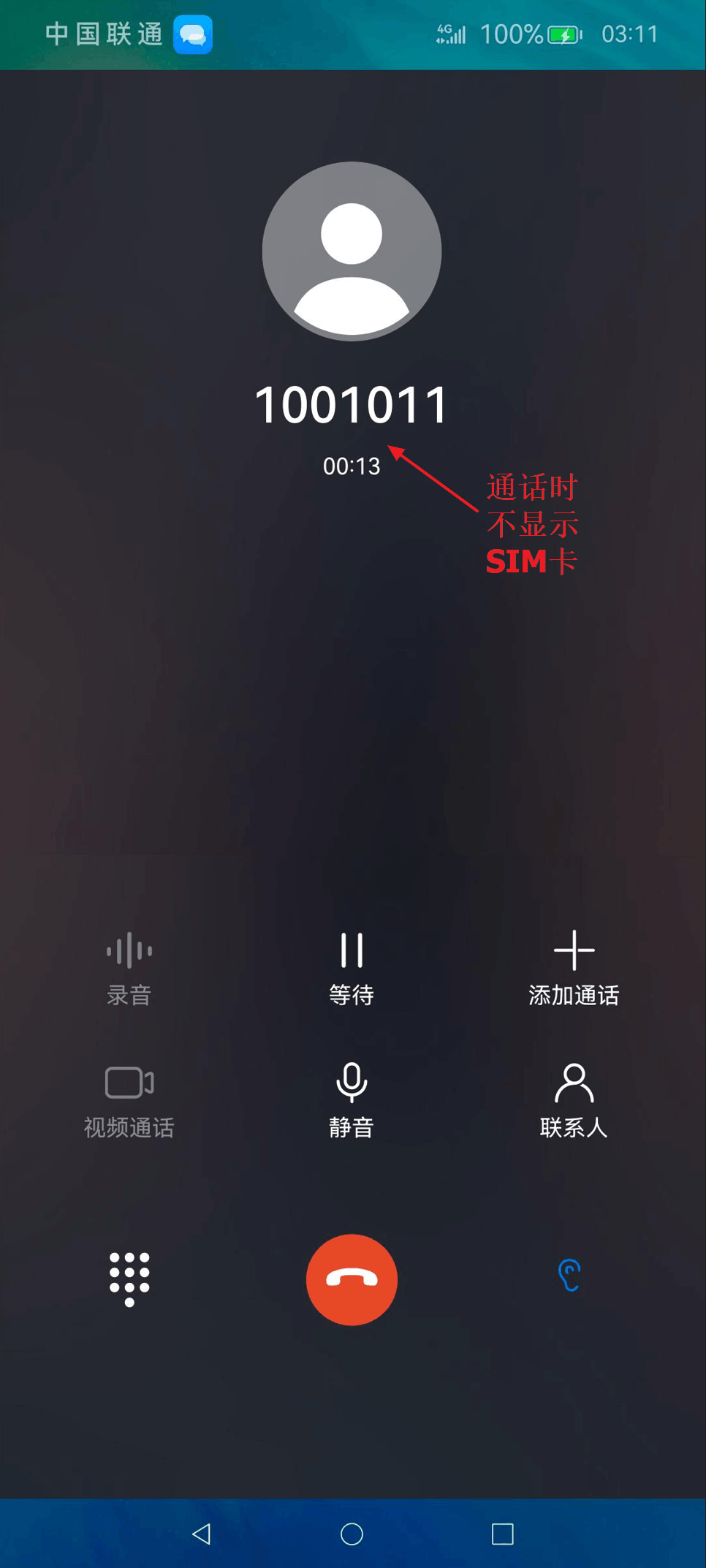Open the dial pad keypad
This screenshot has height=1568, width=706.
pos(129,1279)
